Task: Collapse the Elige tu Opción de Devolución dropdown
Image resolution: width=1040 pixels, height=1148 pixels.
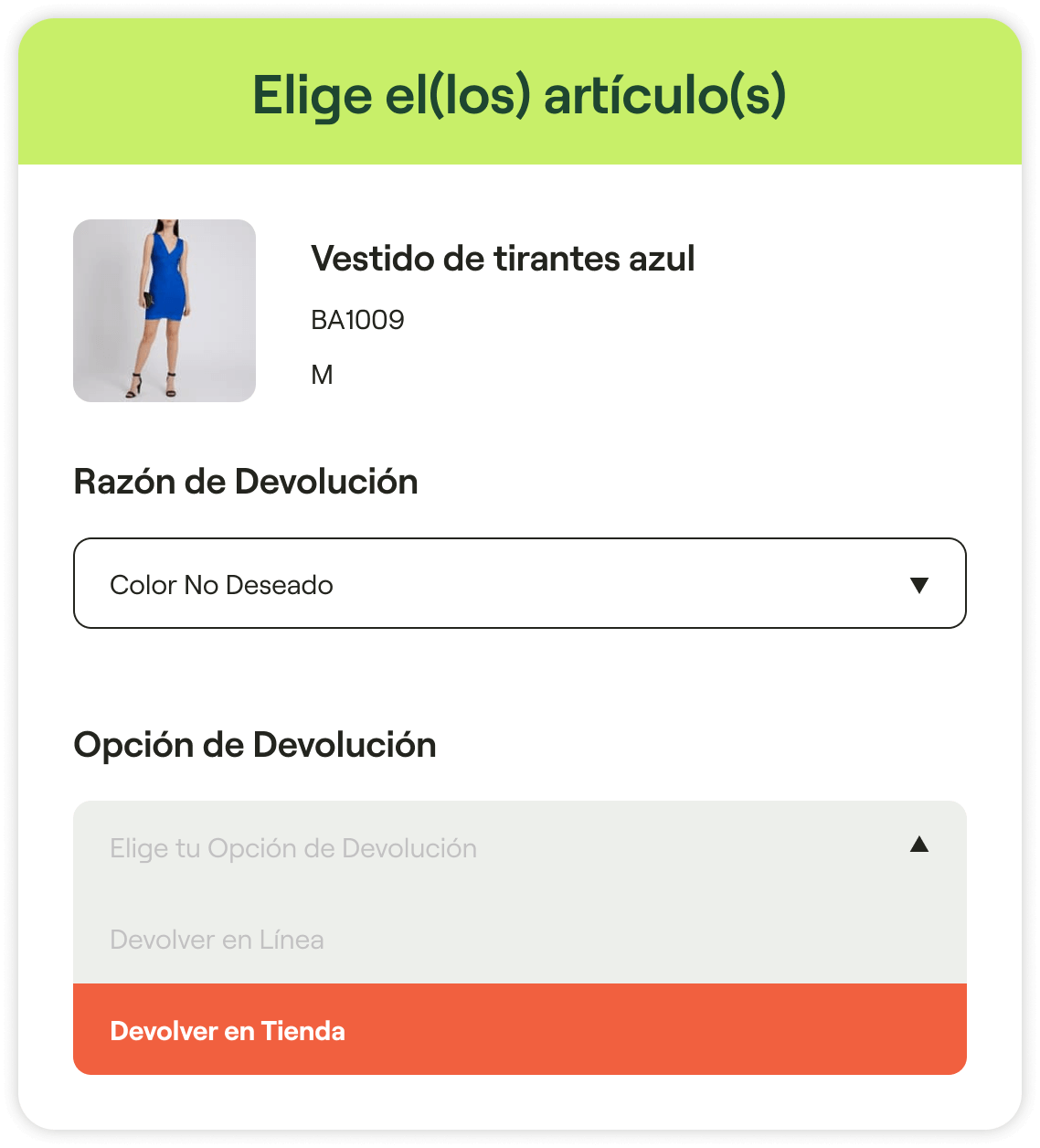Action: [519, 846]
